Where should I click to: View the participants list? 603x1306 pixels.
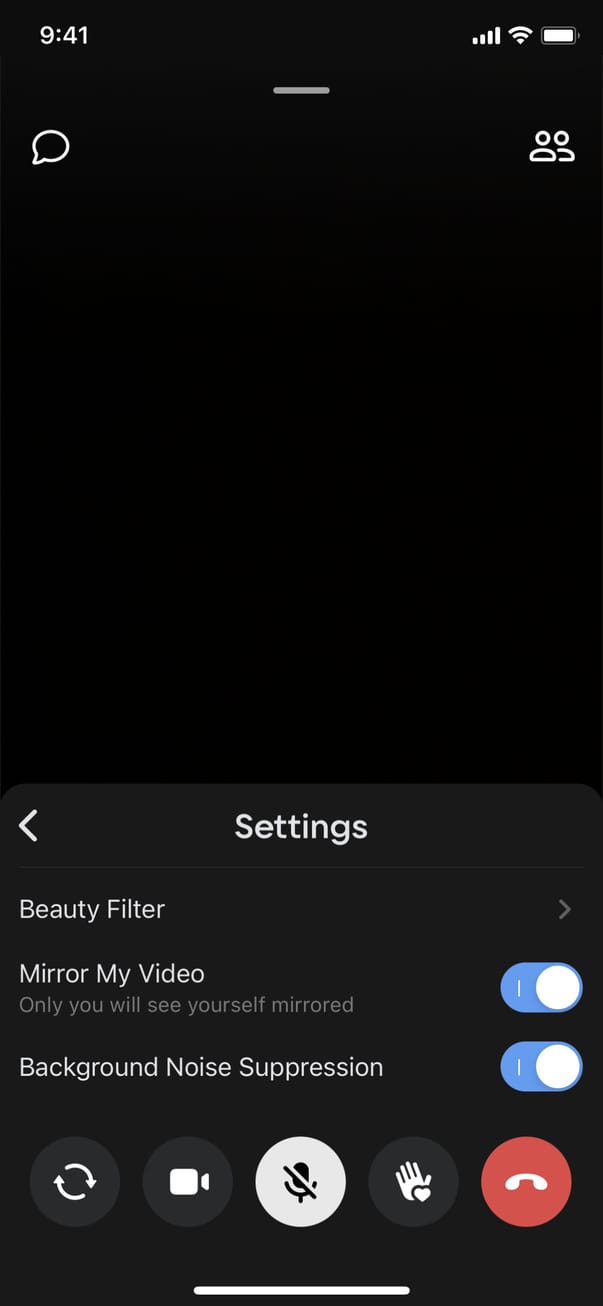551,147
